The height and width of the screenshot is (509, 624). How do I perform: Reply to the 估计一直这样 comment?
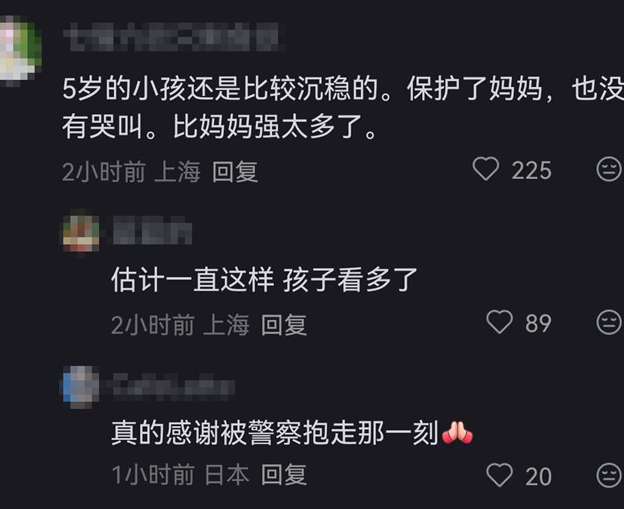tap(284, 324)
